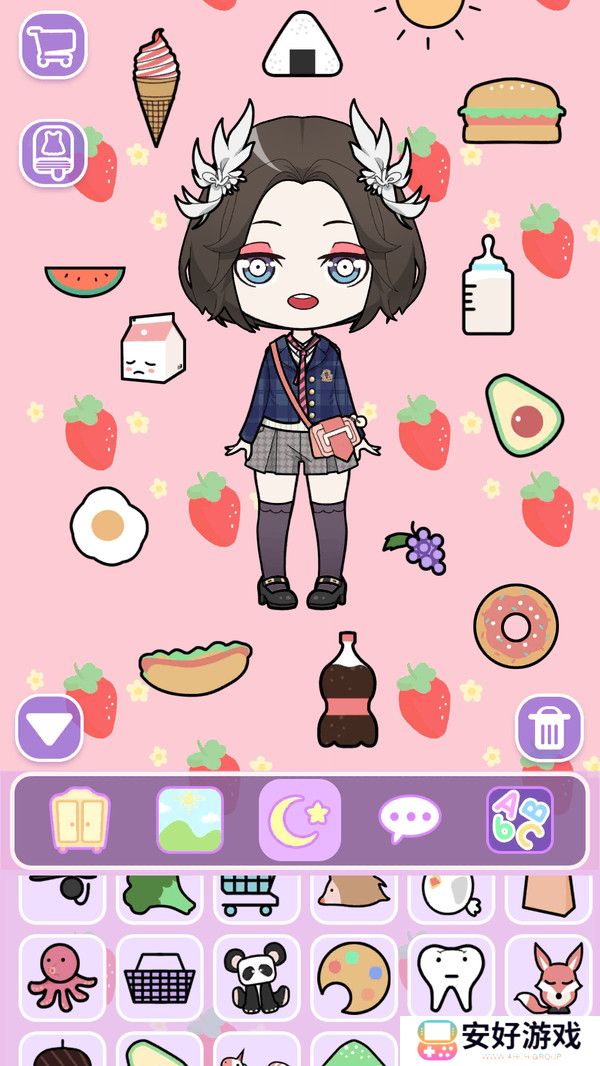Delete with the trash can button
This screenshot has height=1066, width=600.
pyautogui.click(x=549, y=729)
